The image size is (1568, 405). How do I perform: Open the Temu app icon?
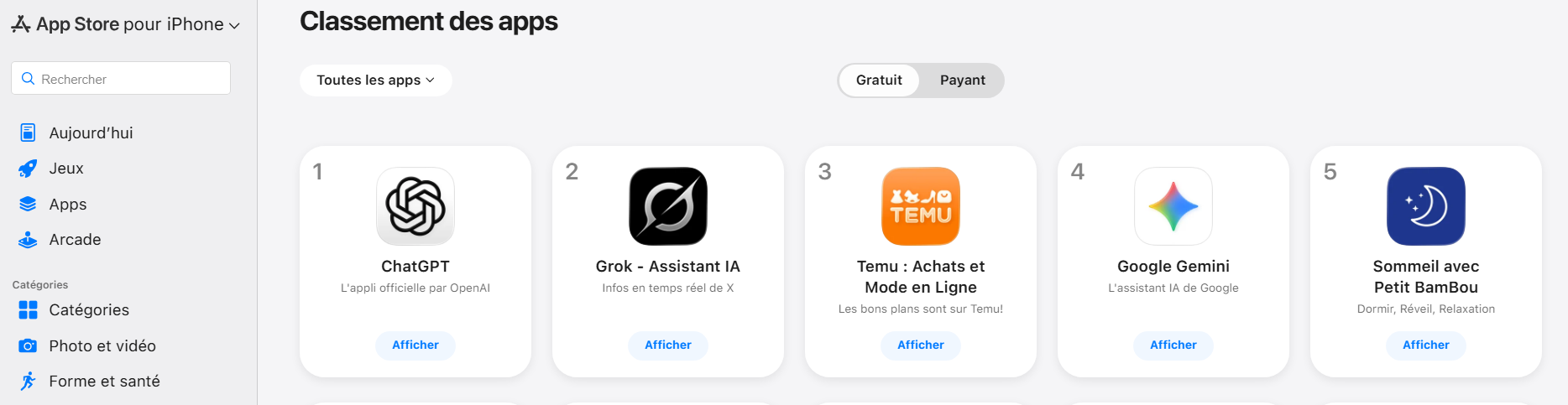tap(921, 206)
